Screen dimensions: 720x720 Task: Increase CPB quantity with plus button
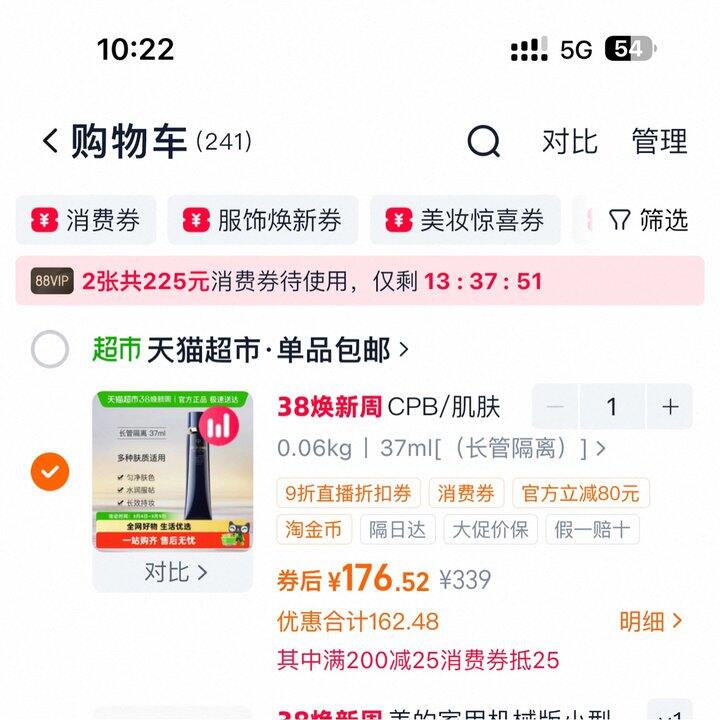[670, 407]
